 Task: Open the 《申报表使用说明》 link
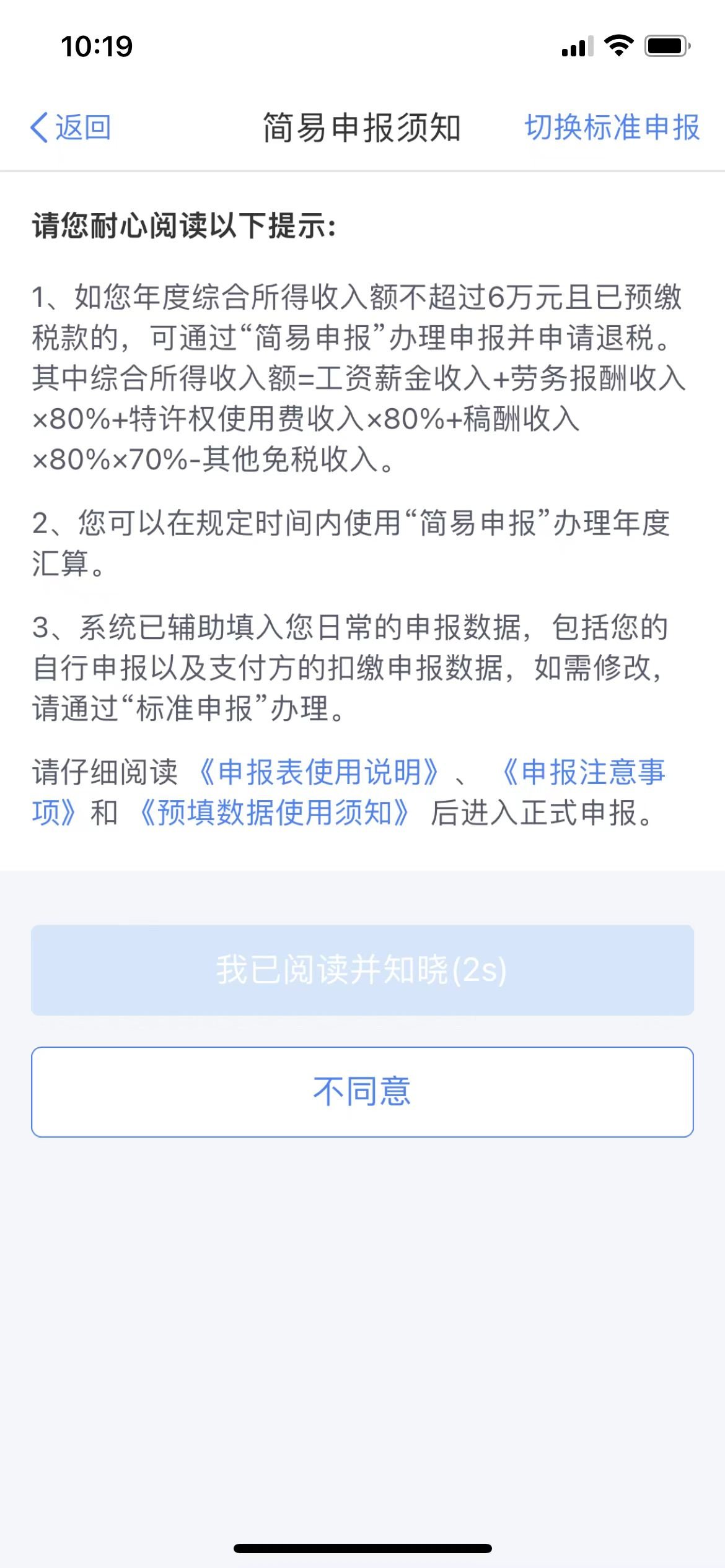[319, 772]
